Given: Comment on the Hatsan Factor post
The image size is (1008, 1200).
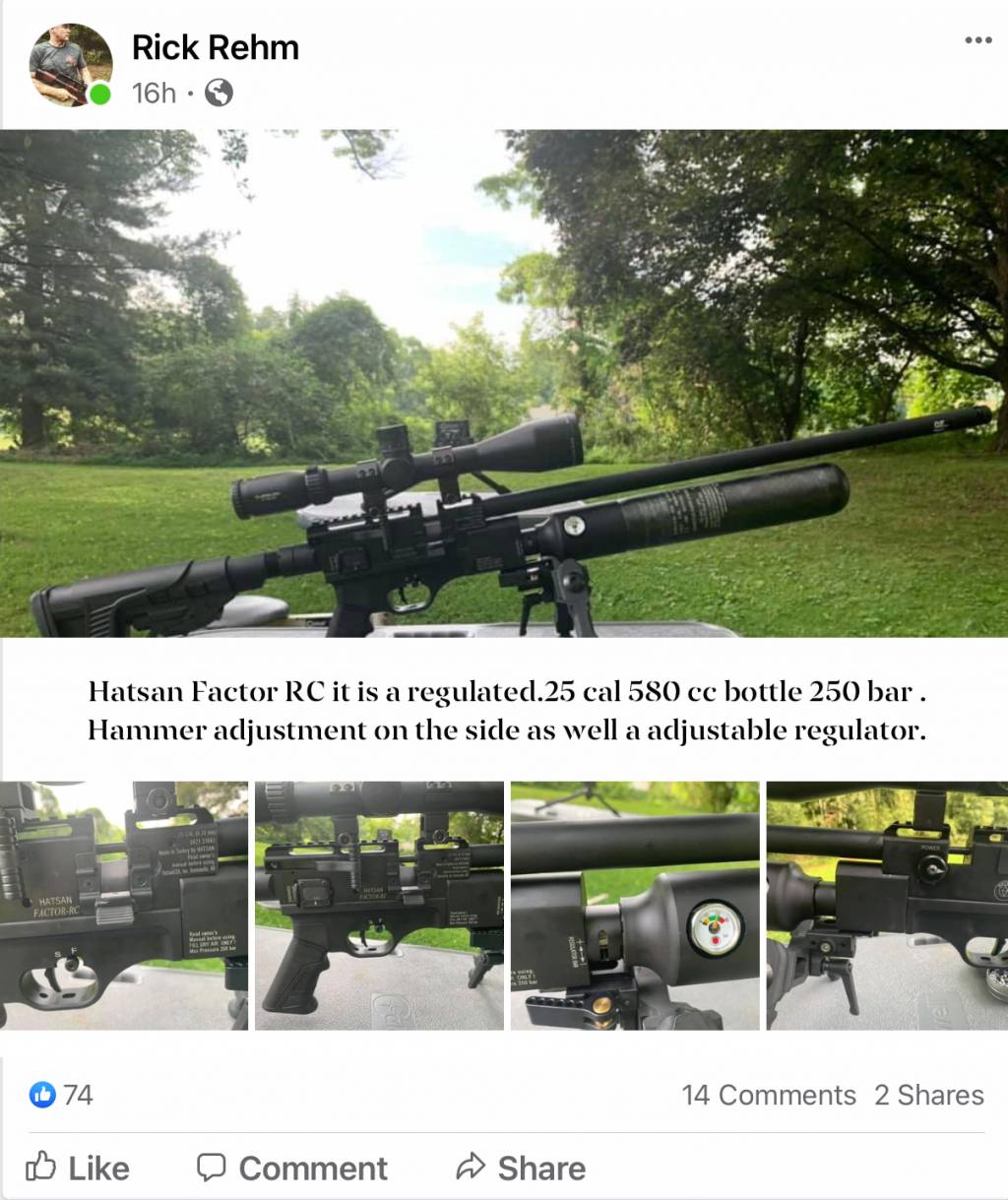Looking at the screenshot, I should (x=292, y=1168).
